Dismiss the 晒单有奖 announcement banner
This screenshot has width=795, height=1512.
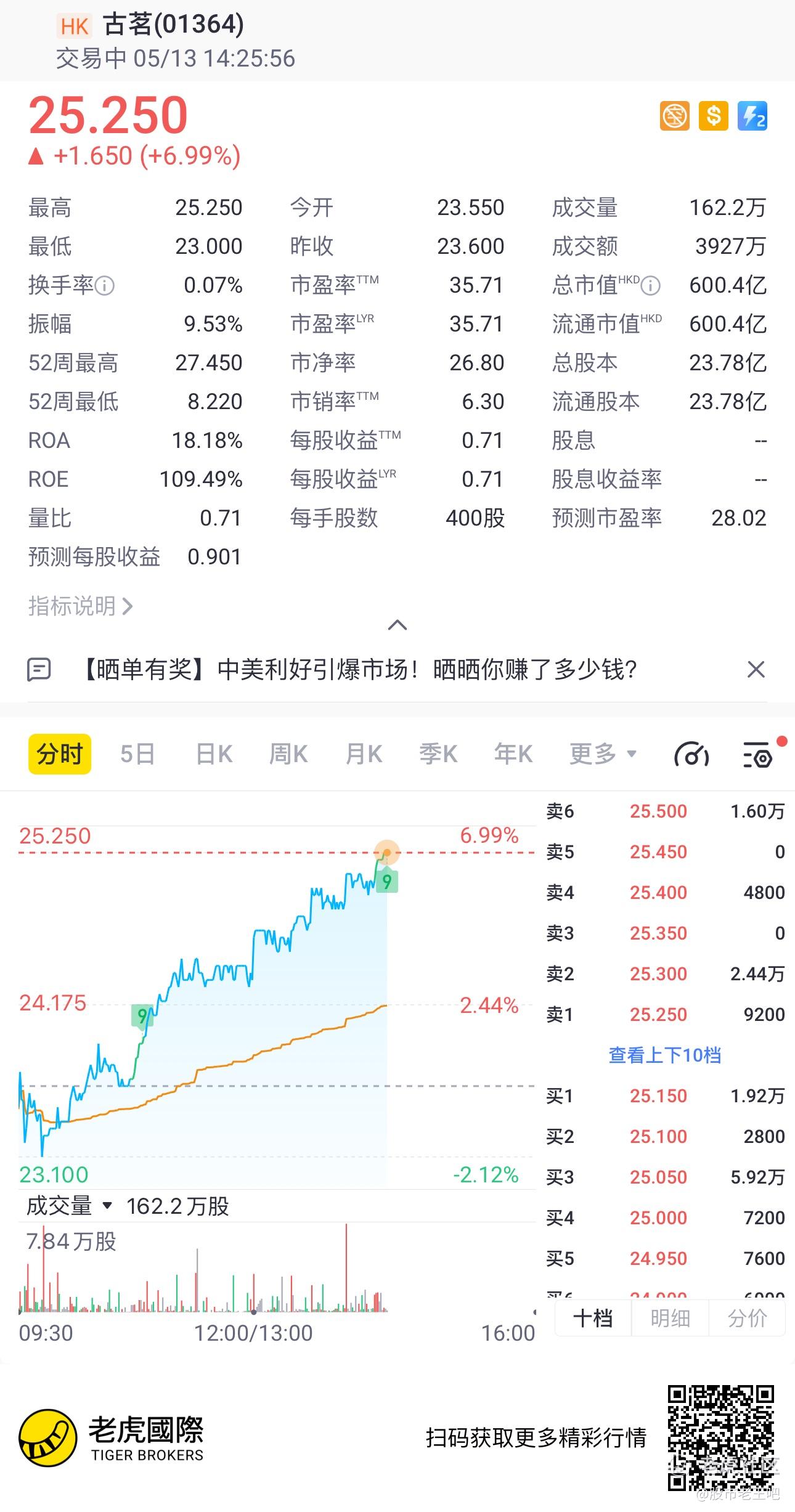click(756, 669)
